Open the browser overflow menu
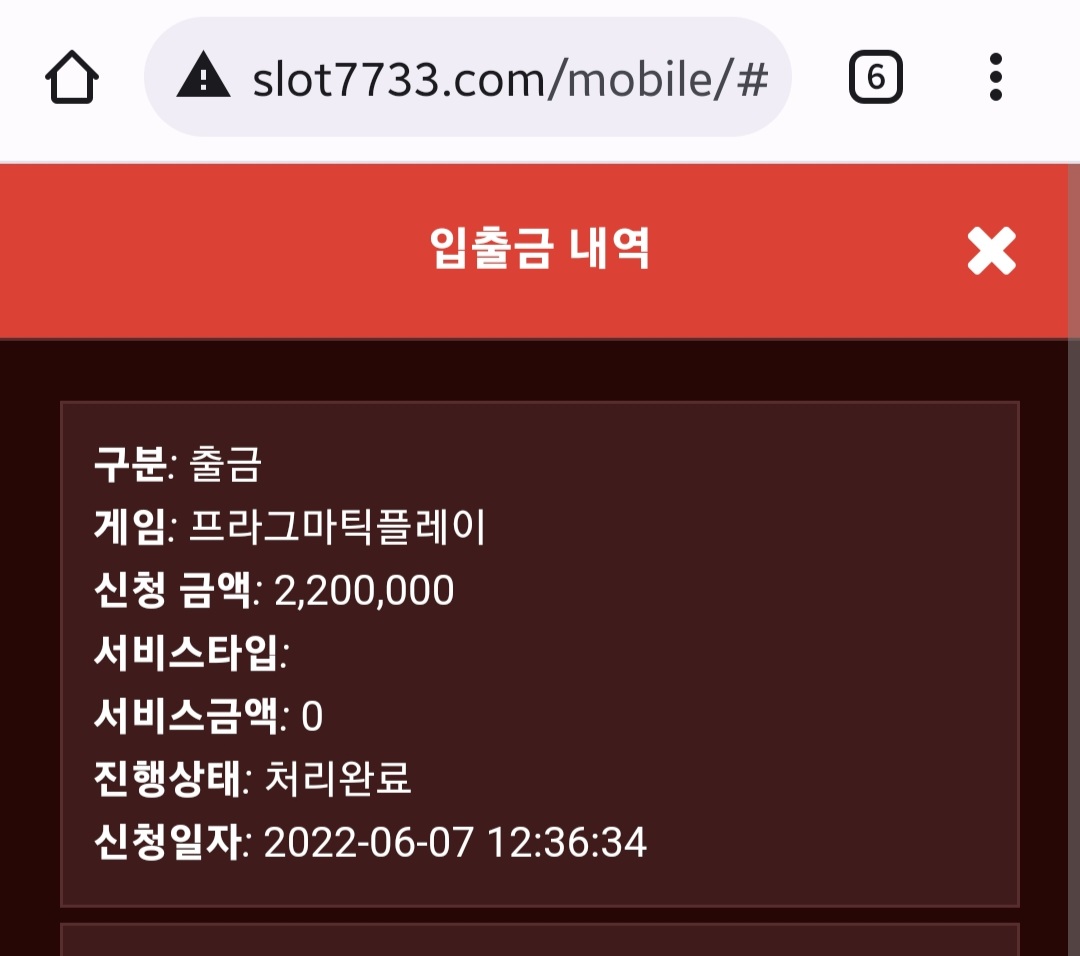 (994, 78)
